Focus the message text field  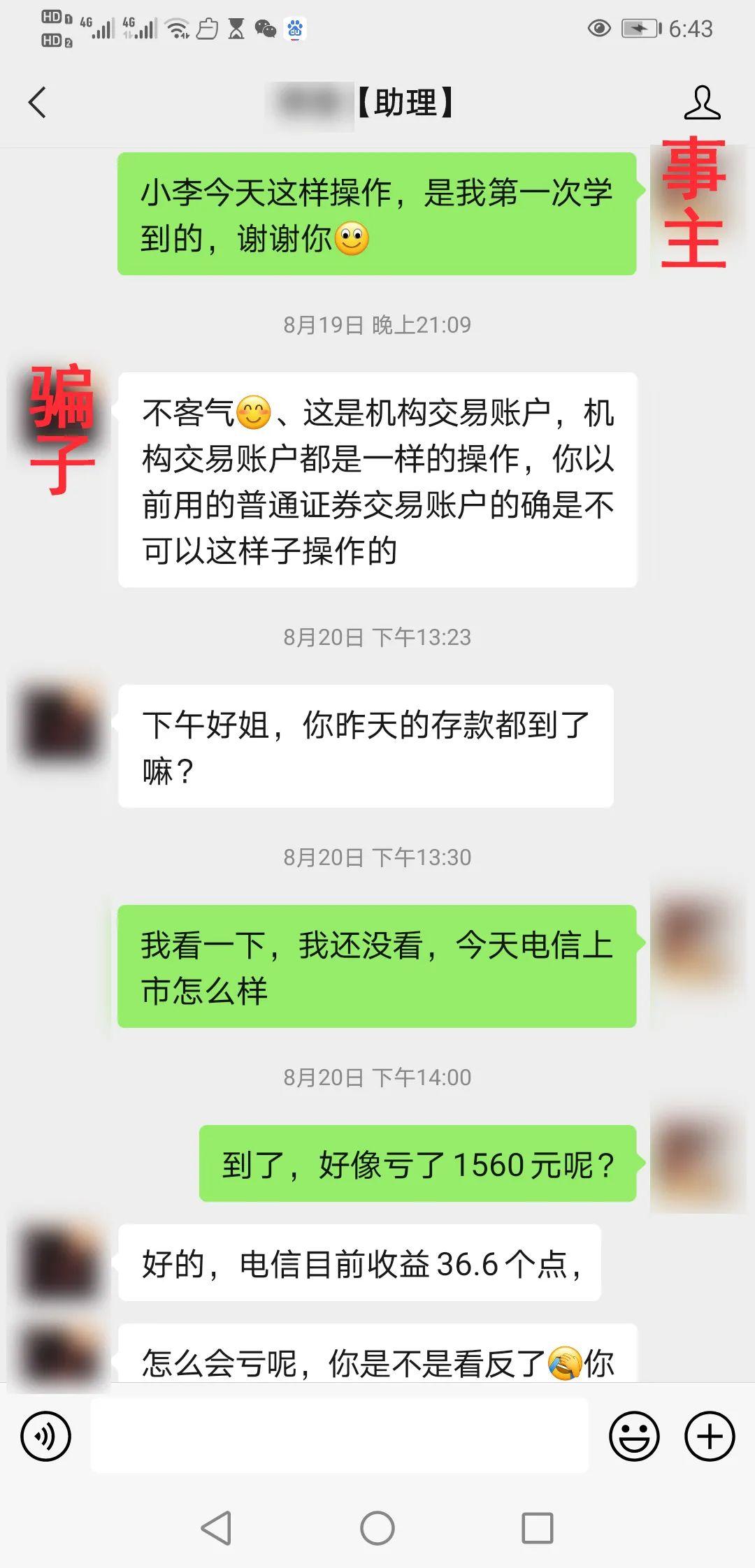click(340, 1437)
